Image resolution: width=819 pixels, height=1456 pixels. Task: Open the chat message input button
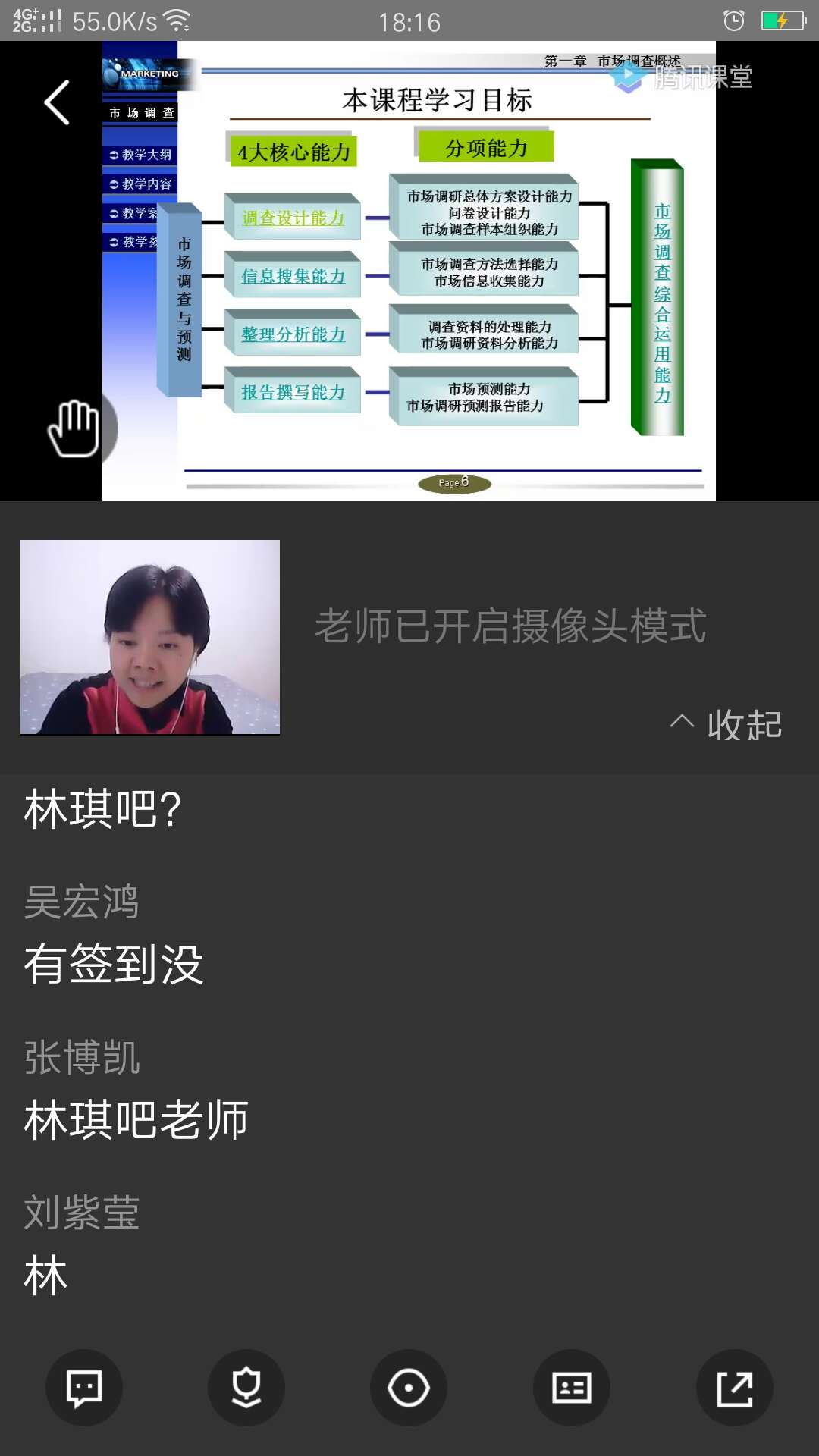84,1388
